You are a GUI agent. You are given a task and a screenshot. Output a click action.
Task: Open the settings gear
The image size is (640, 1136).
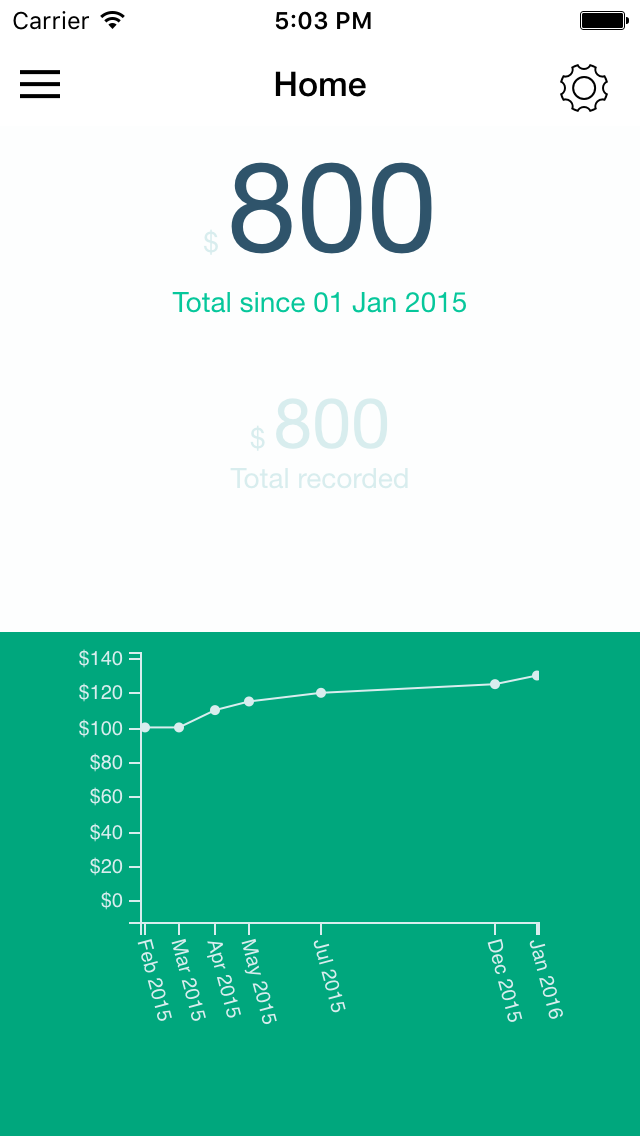583,88
